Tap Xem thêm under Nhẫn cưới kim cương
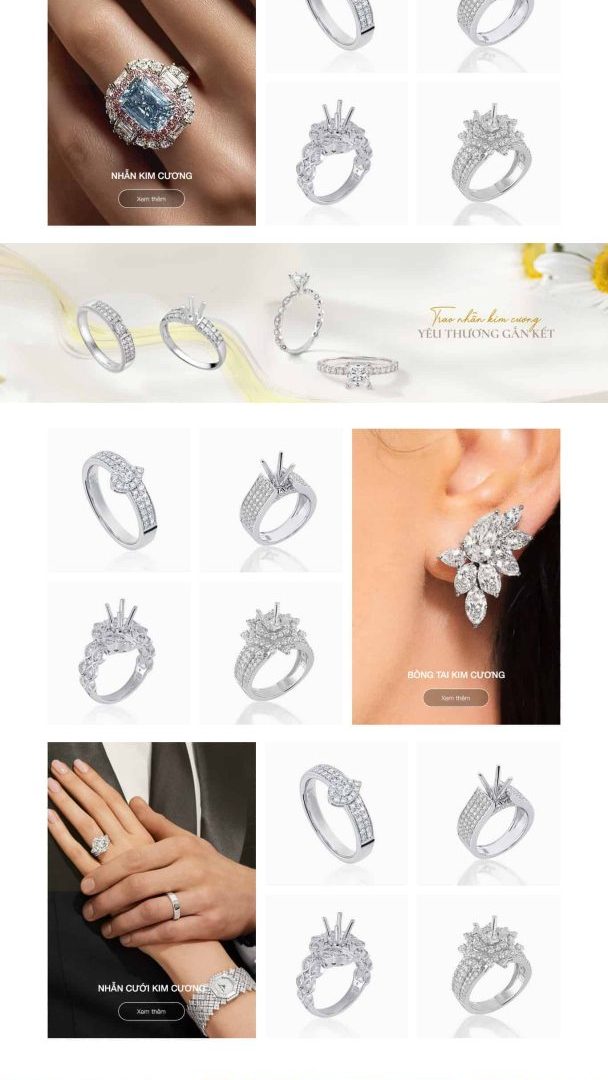This screenshot has width=608, height=1080. (x=151, y=1011)
